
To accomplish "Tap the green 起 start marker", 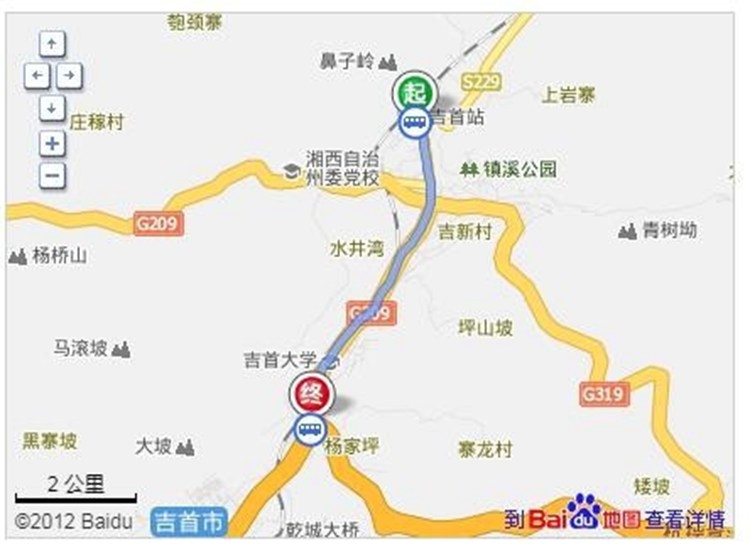I will pyautogui.click(x=413, y=91).
